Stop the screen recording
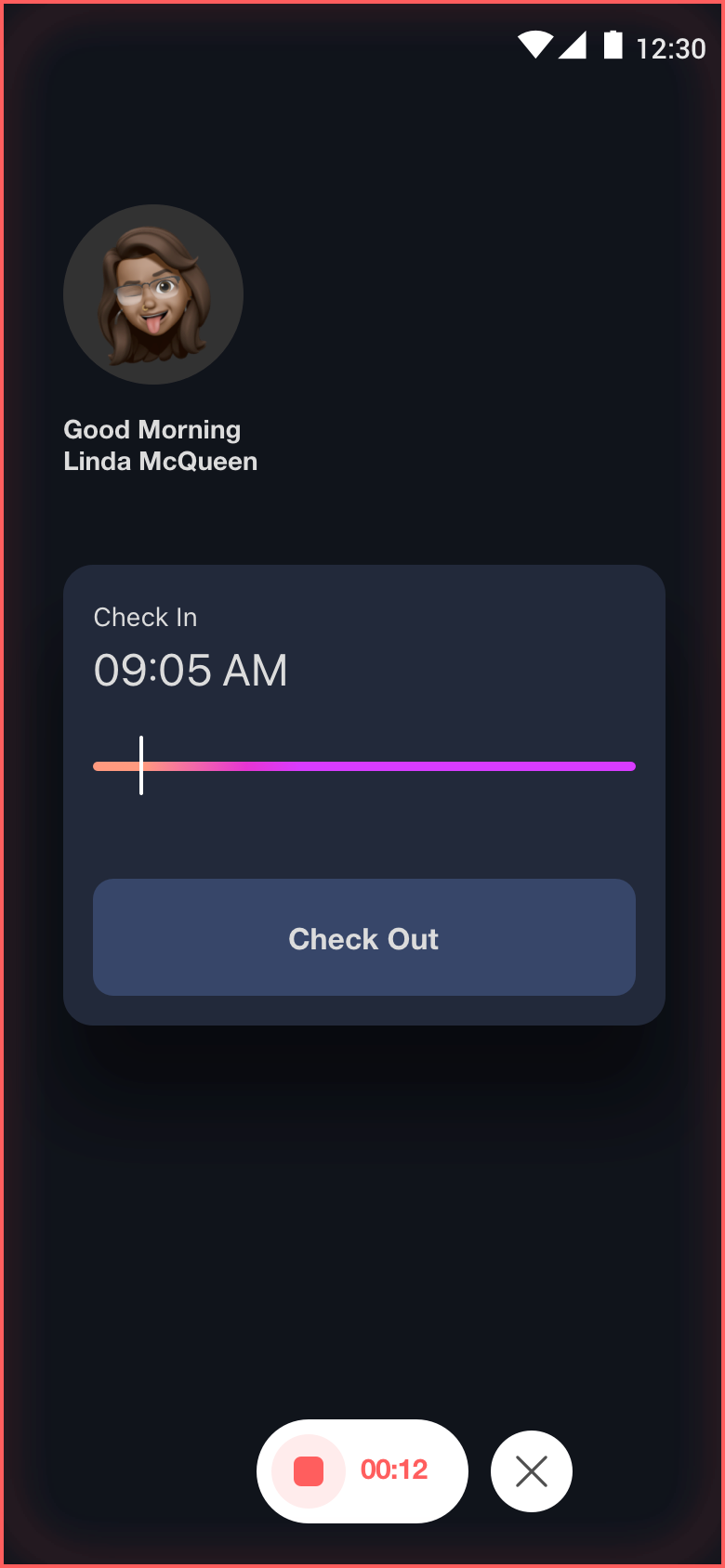The height and width of the screenshot is (1568, 725). pyautogui.click(x=309, y=1471)
